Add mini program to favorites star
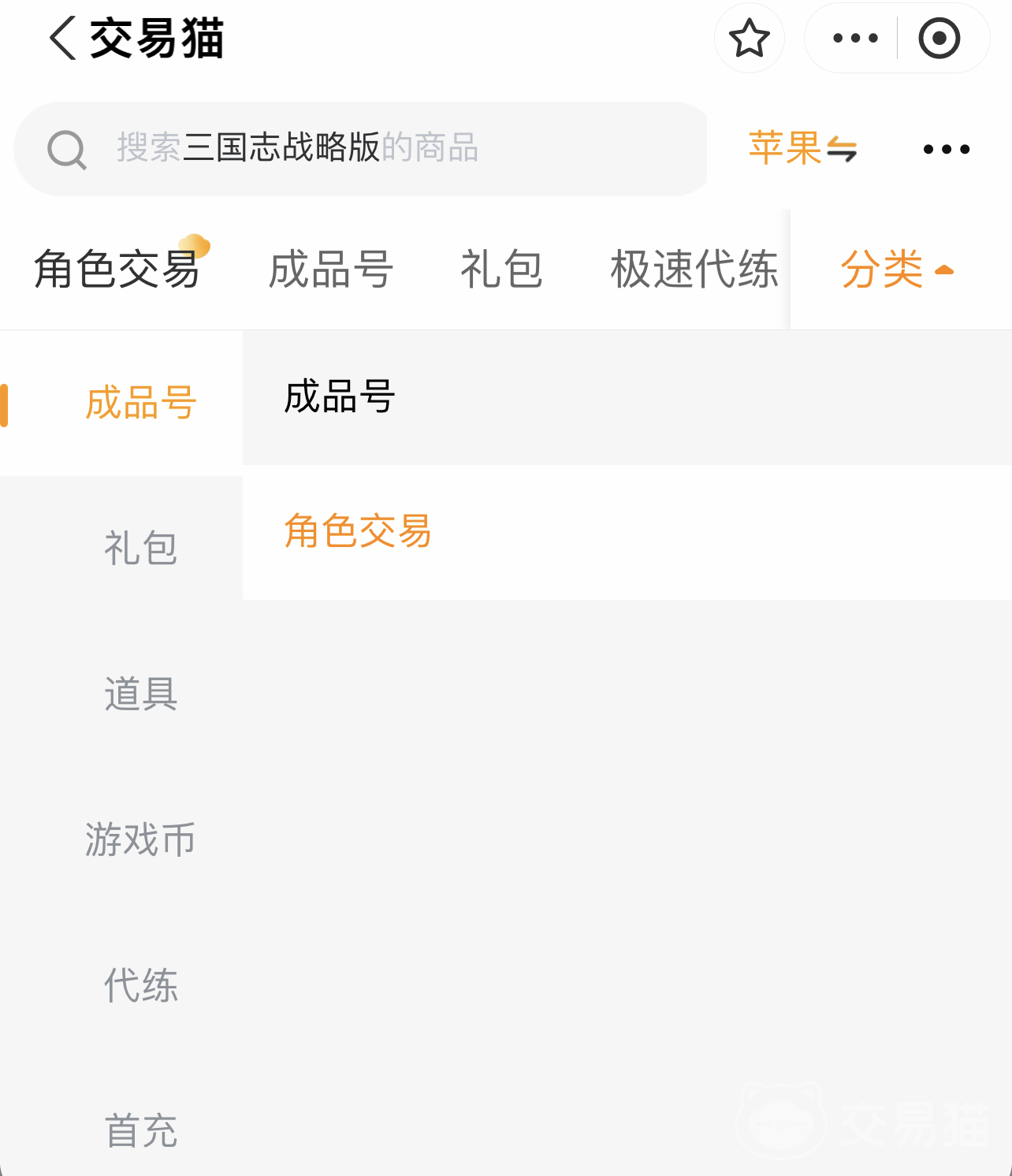This screenshot has width=1012, height=1176. coord(749,39)
